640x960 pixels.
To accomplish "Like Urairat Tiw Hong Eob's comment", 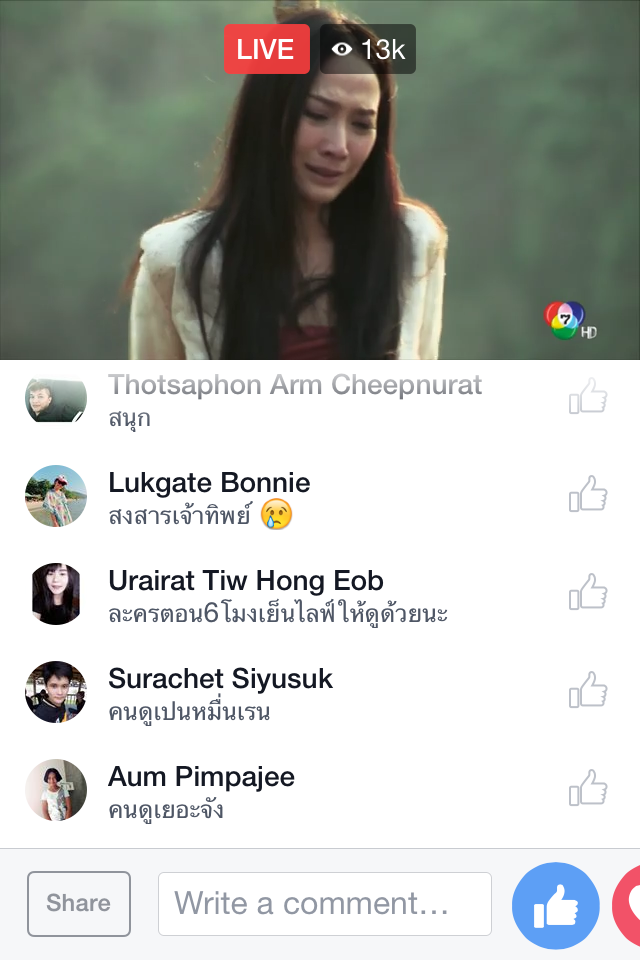I will (x=588, y=592).
